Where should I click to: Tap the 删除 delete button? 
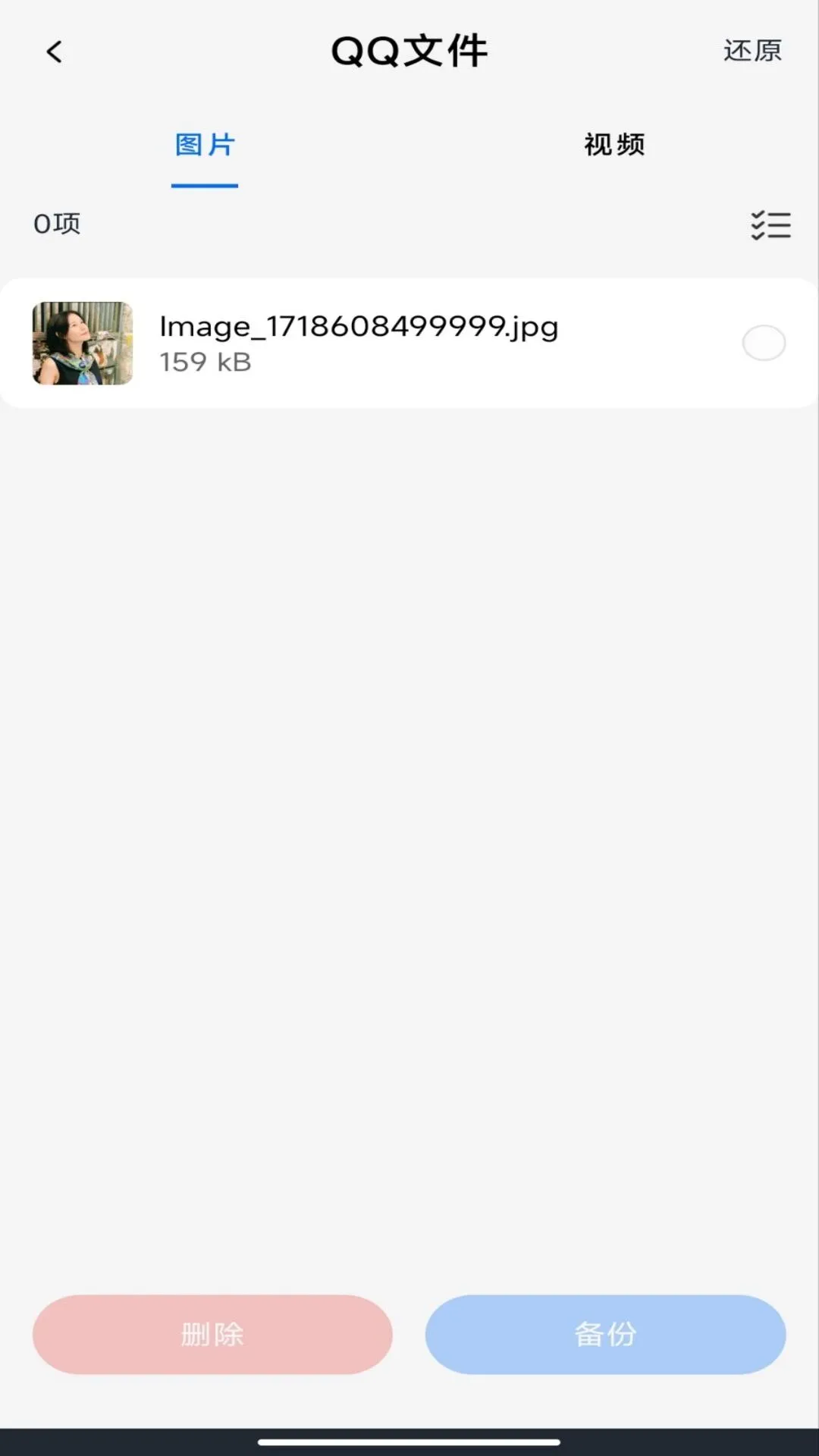pos(212,1334)
